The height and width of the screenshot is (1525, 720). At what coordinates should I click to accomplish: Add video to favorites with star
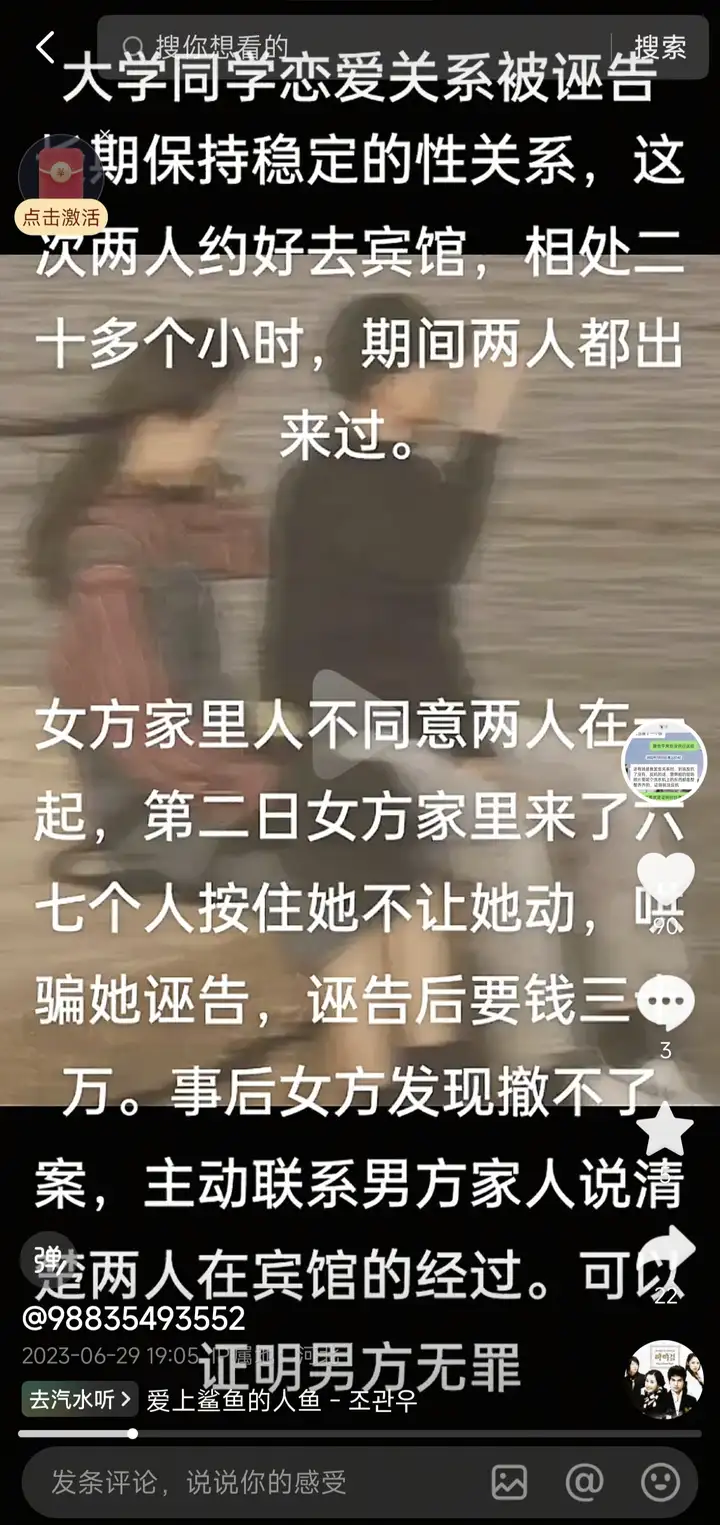pyautogui.click(x=665, y=1130)
